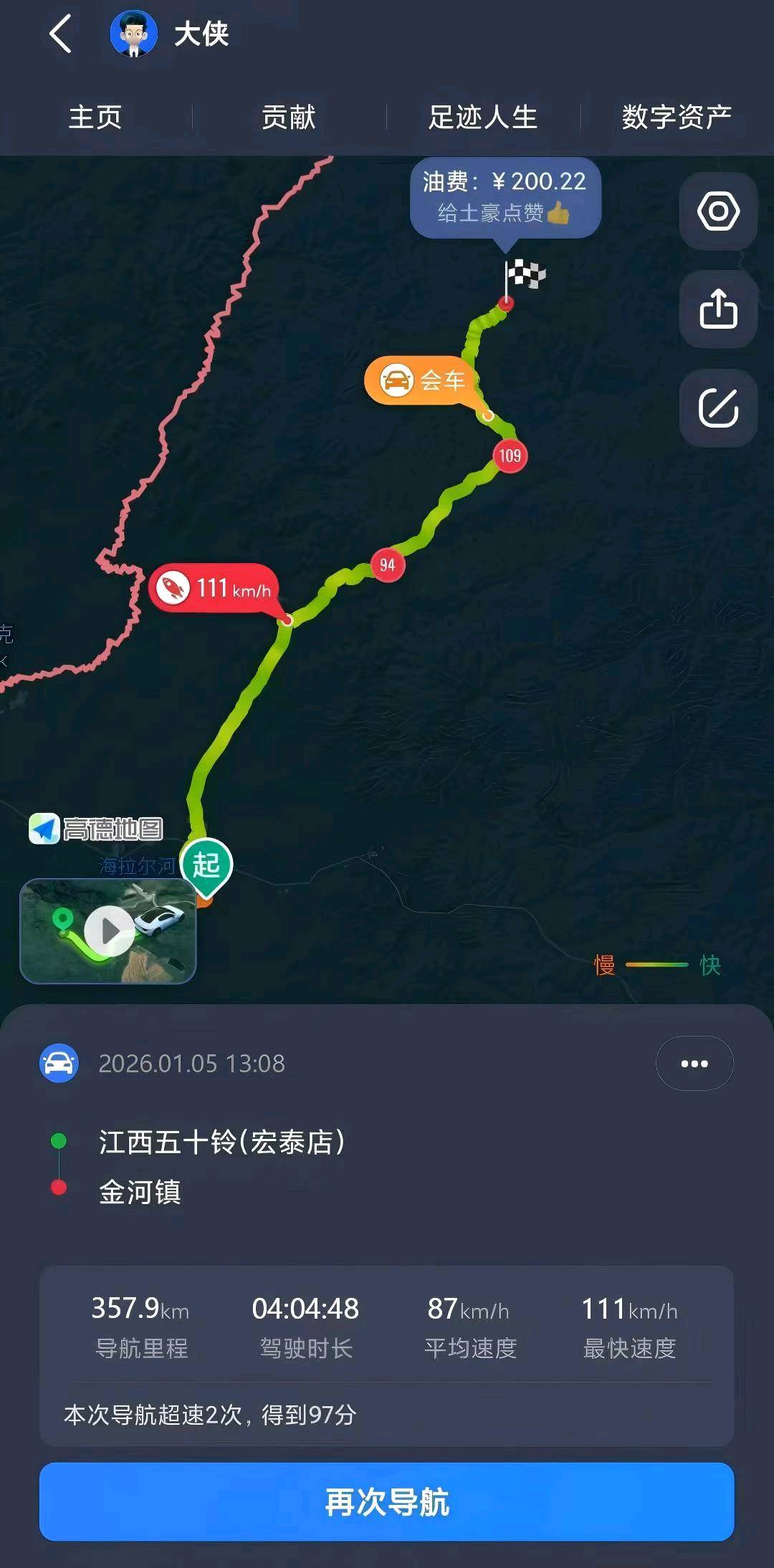The width and height of the screenshot is (774, 1568).
Task: Play the route replay video thumbnail
Action: pos(109,930)
